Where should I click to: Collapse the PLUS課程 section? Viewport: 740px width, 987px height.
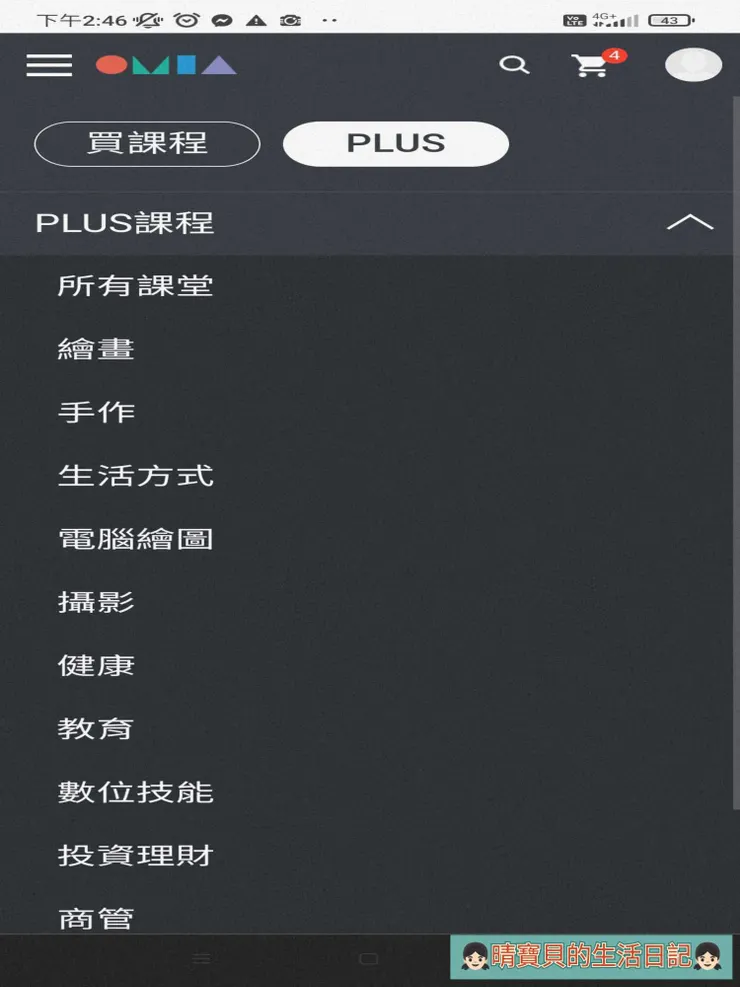tap(123, 222)
